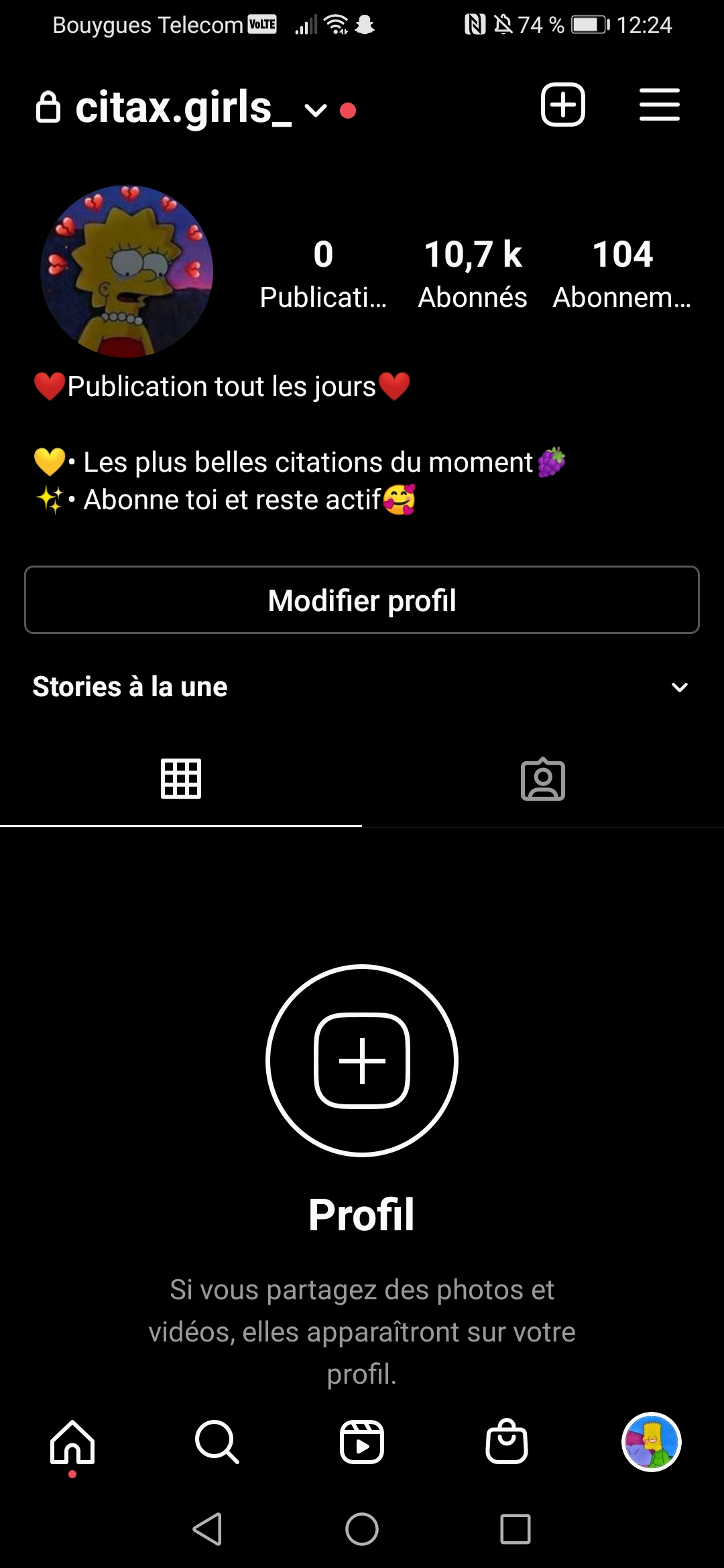Open the Reels tab
This screenshot has height=1568, width=724.
point(362,1442)
